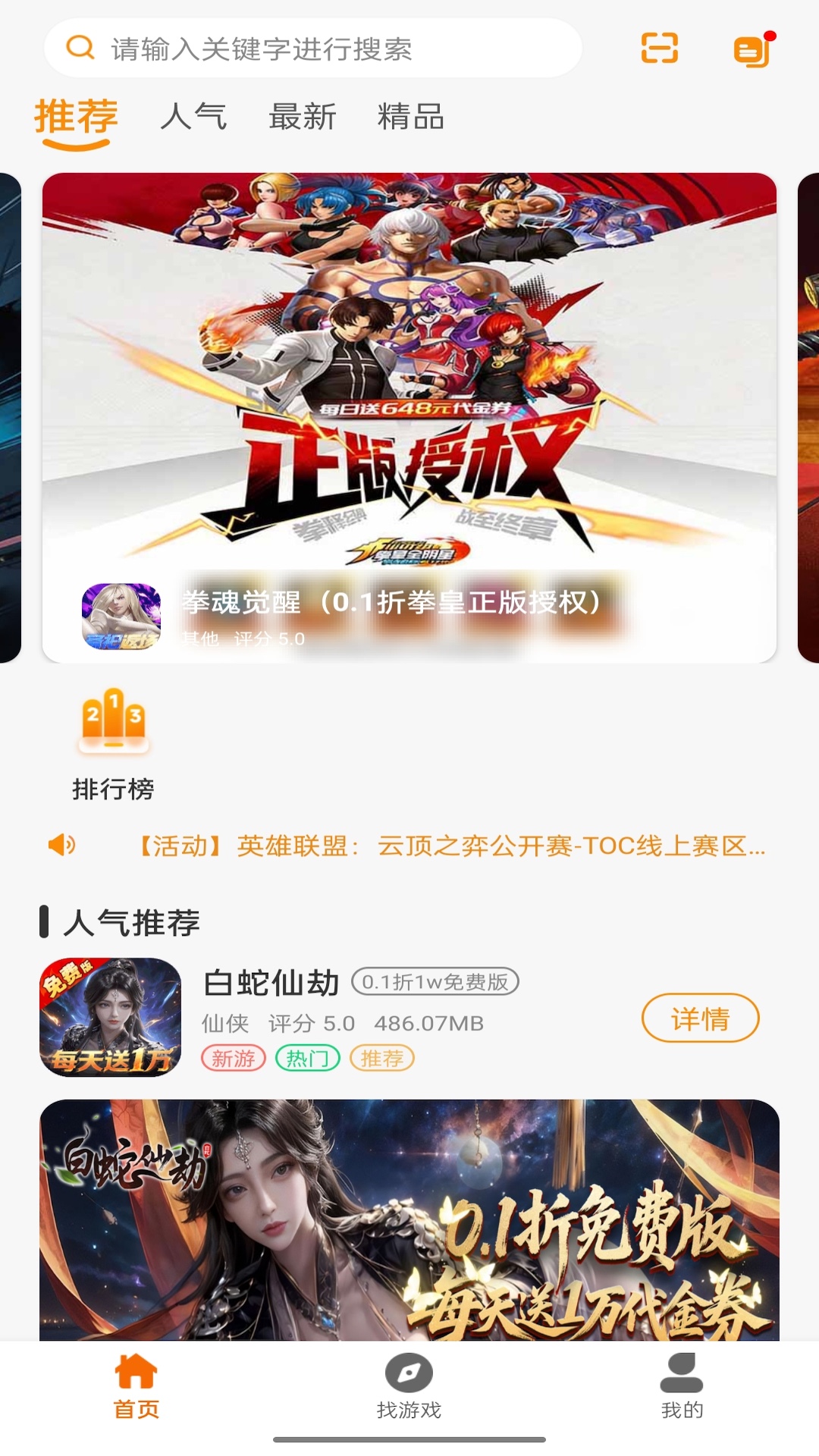This screenshot has width=819, height=1456.
Task: Go to the 找游戏 tab
Action: click(x=409, y=1386)
